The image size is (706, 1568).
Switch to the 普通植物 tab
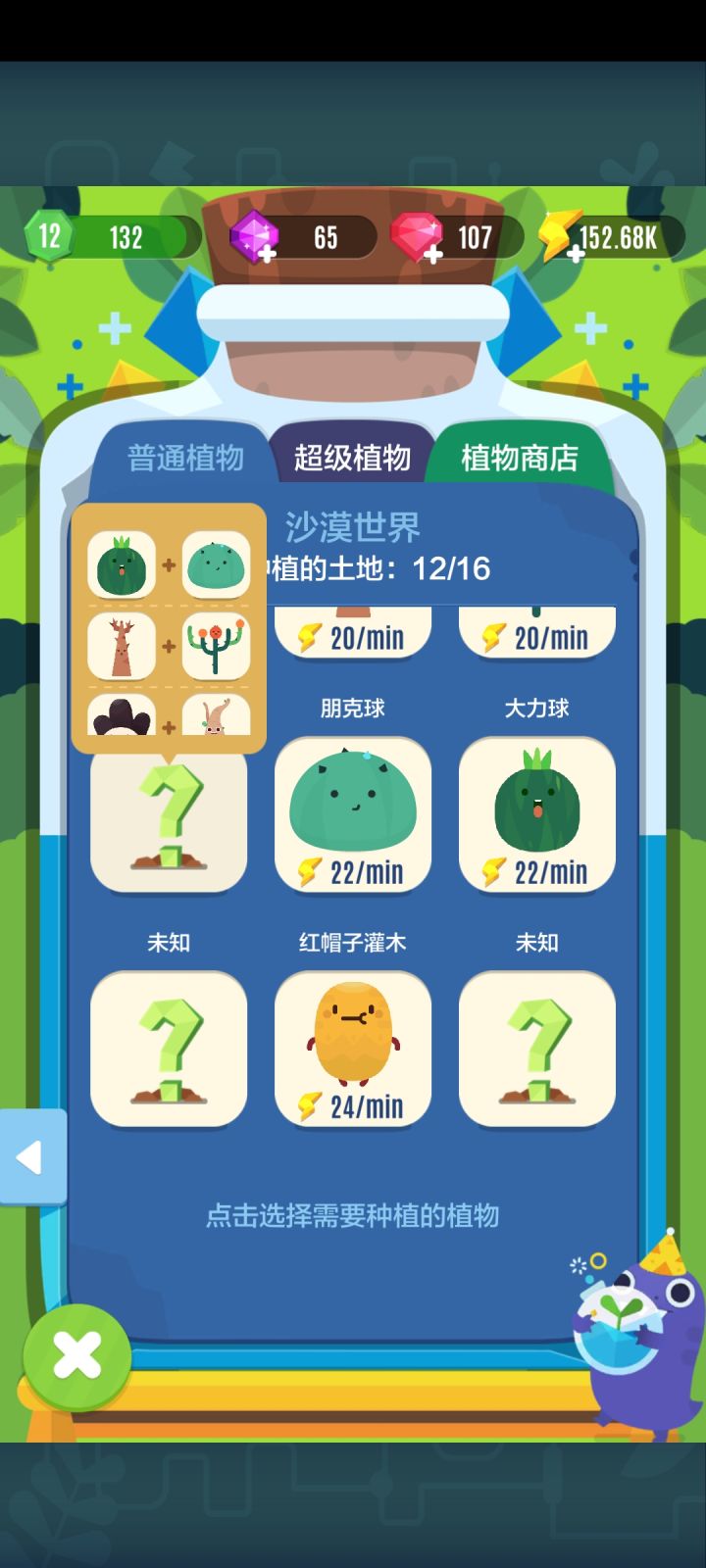[184, 458]
